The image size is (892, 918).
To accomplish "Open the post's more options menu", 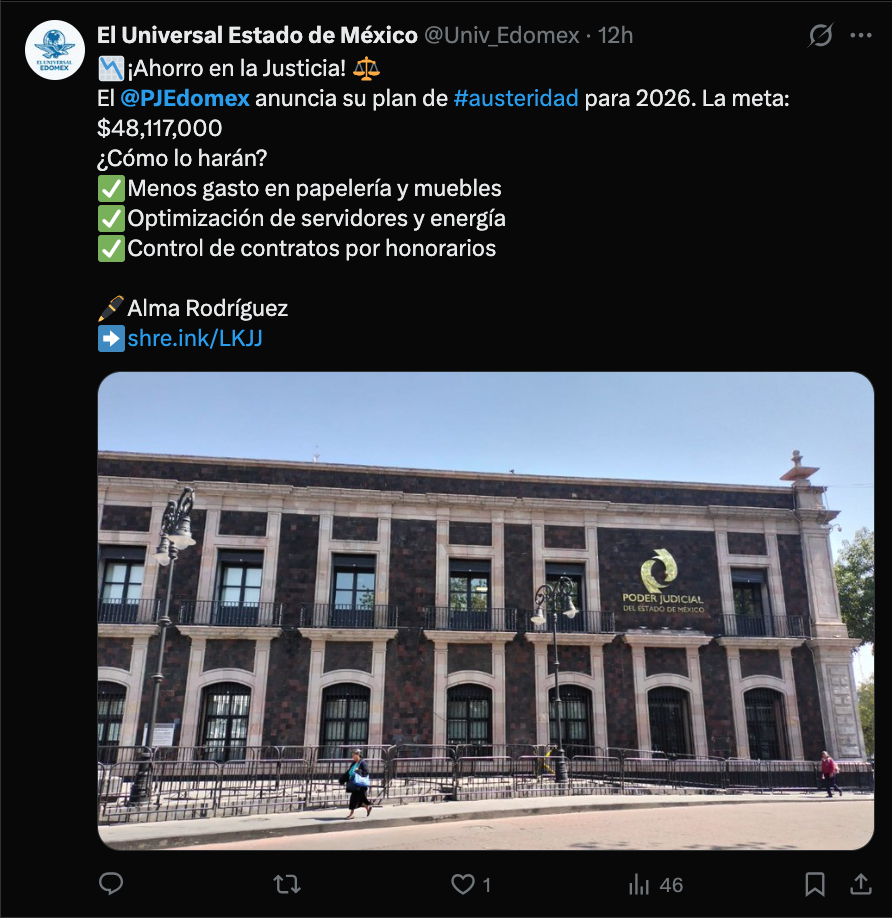I will pos(860,36).
